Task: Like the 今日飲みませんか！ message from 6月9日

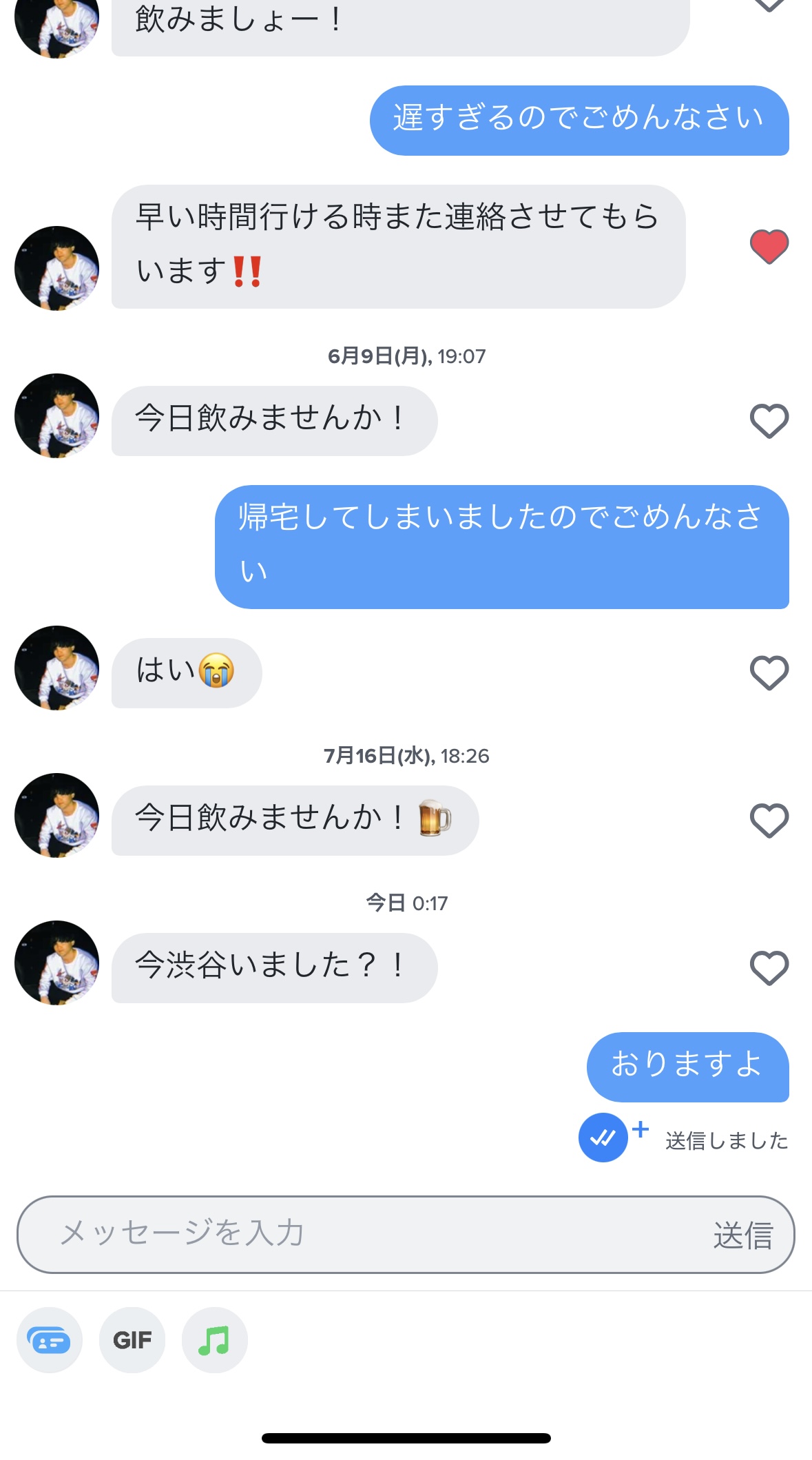Action: click(x=769, y=421)
